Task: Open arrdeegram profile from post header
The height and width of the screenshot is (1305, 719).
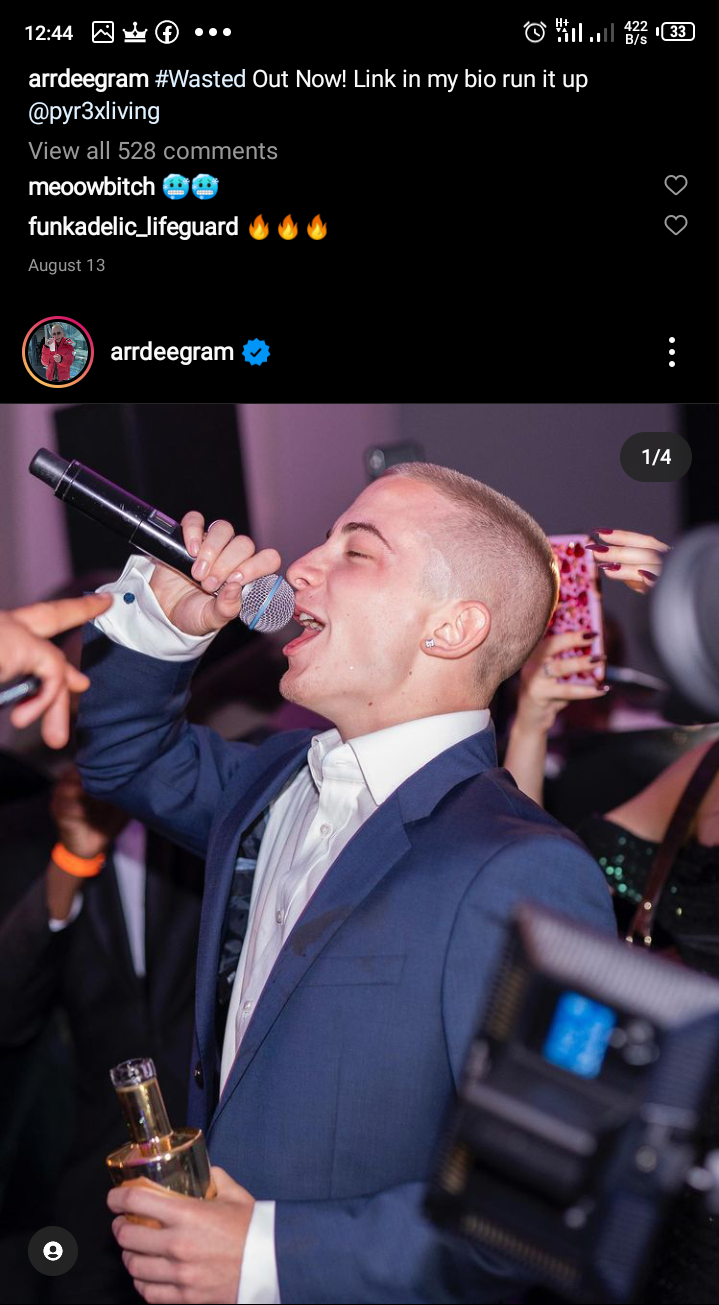Action: click(x=172, y=352)
